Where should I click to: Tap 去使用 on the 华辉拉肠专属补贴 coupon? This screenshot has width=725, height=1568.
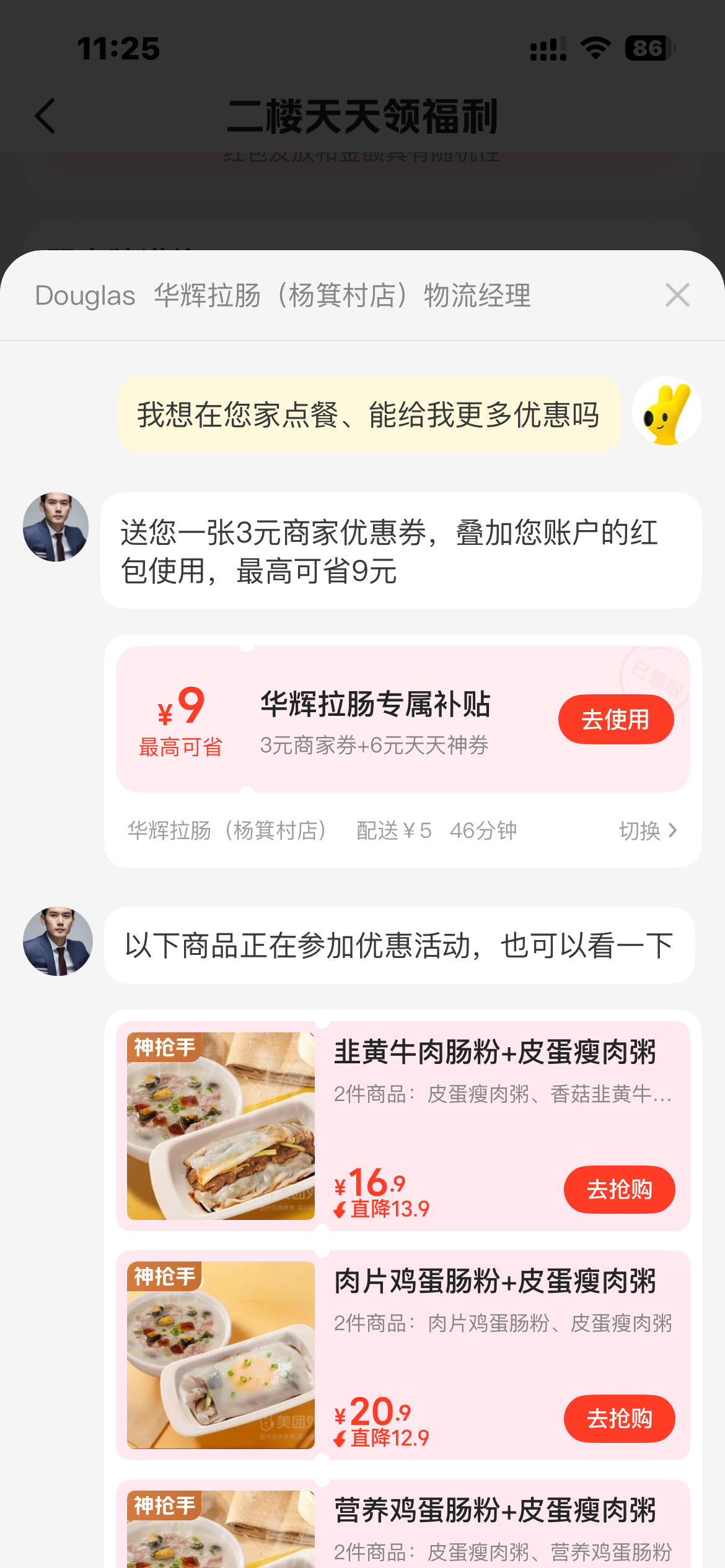coord(615,719)
